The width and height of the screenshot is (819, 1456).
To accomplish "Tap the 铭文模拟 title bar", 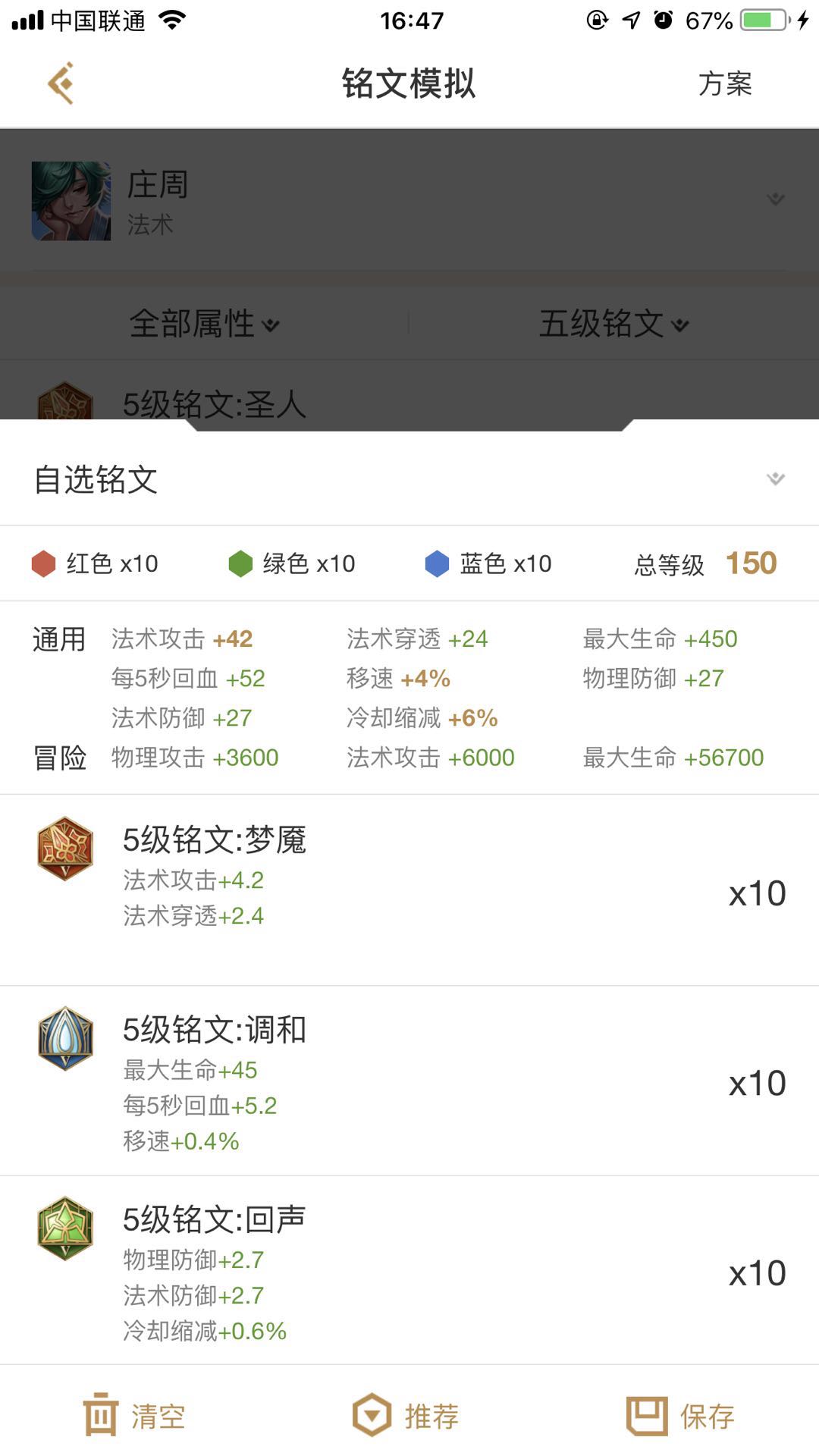I will pos(409,85).
